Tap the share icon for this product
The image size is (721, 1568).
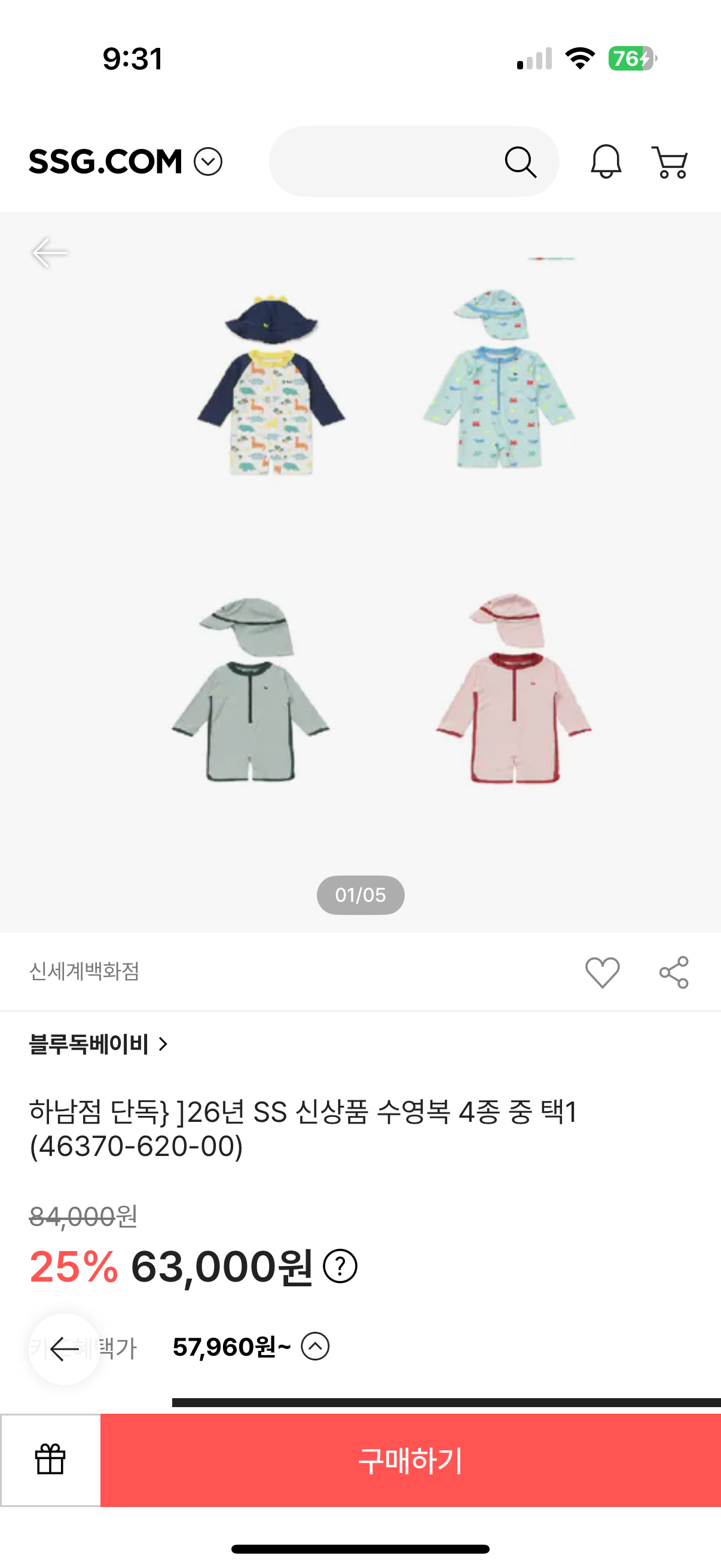673,971
